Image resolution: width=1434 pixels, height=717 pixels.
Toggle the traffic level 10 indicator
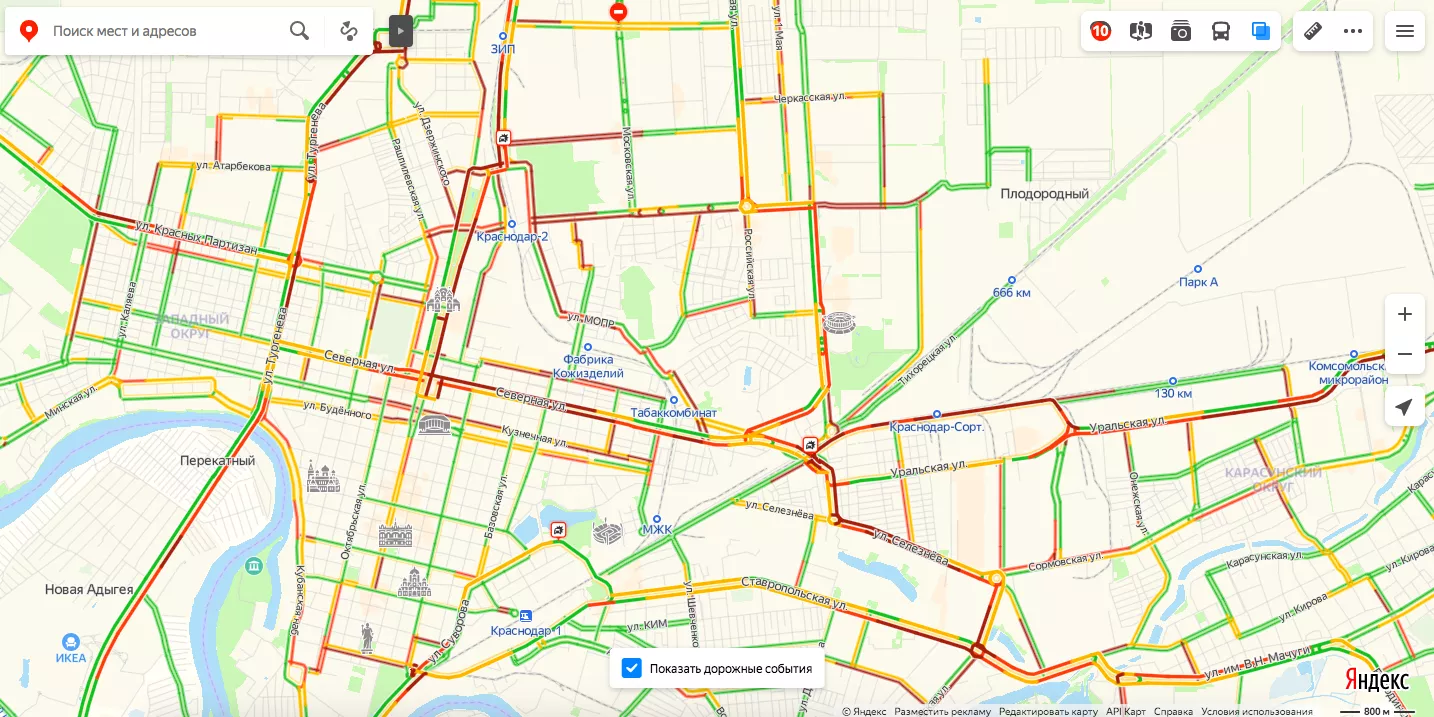[x=1101, y=31]
